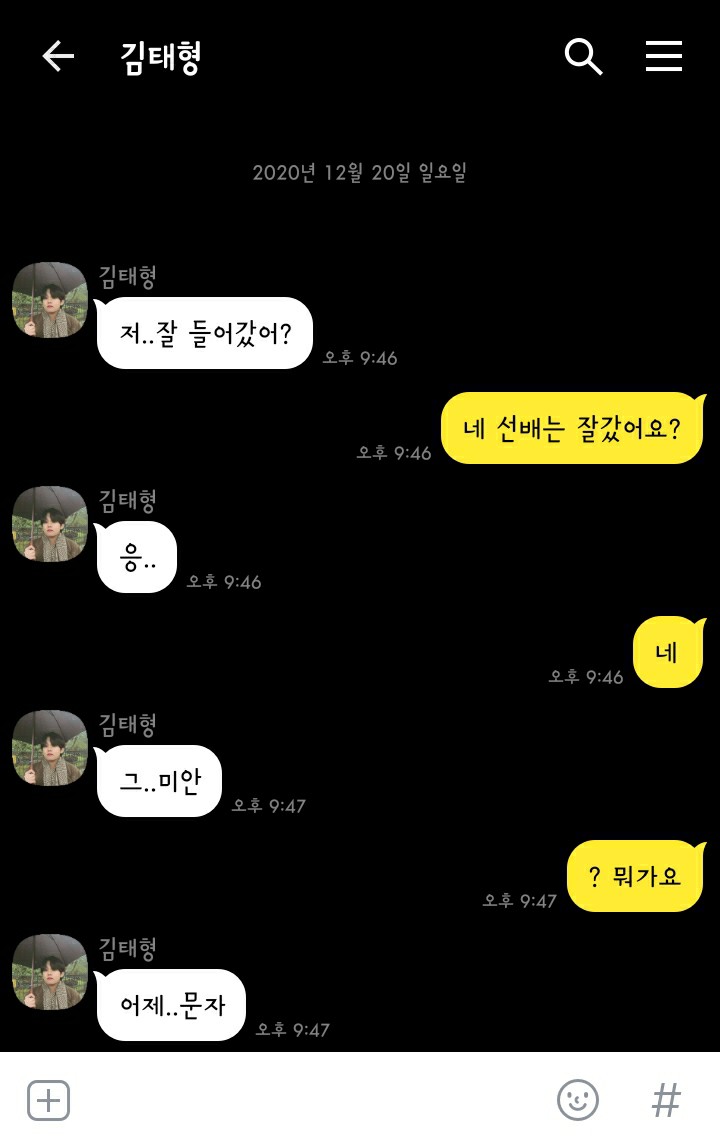The height and width of the screenshot is (1148, 720).
Task: Open the chat room hamburger menu
Action: tap(664, 57)
